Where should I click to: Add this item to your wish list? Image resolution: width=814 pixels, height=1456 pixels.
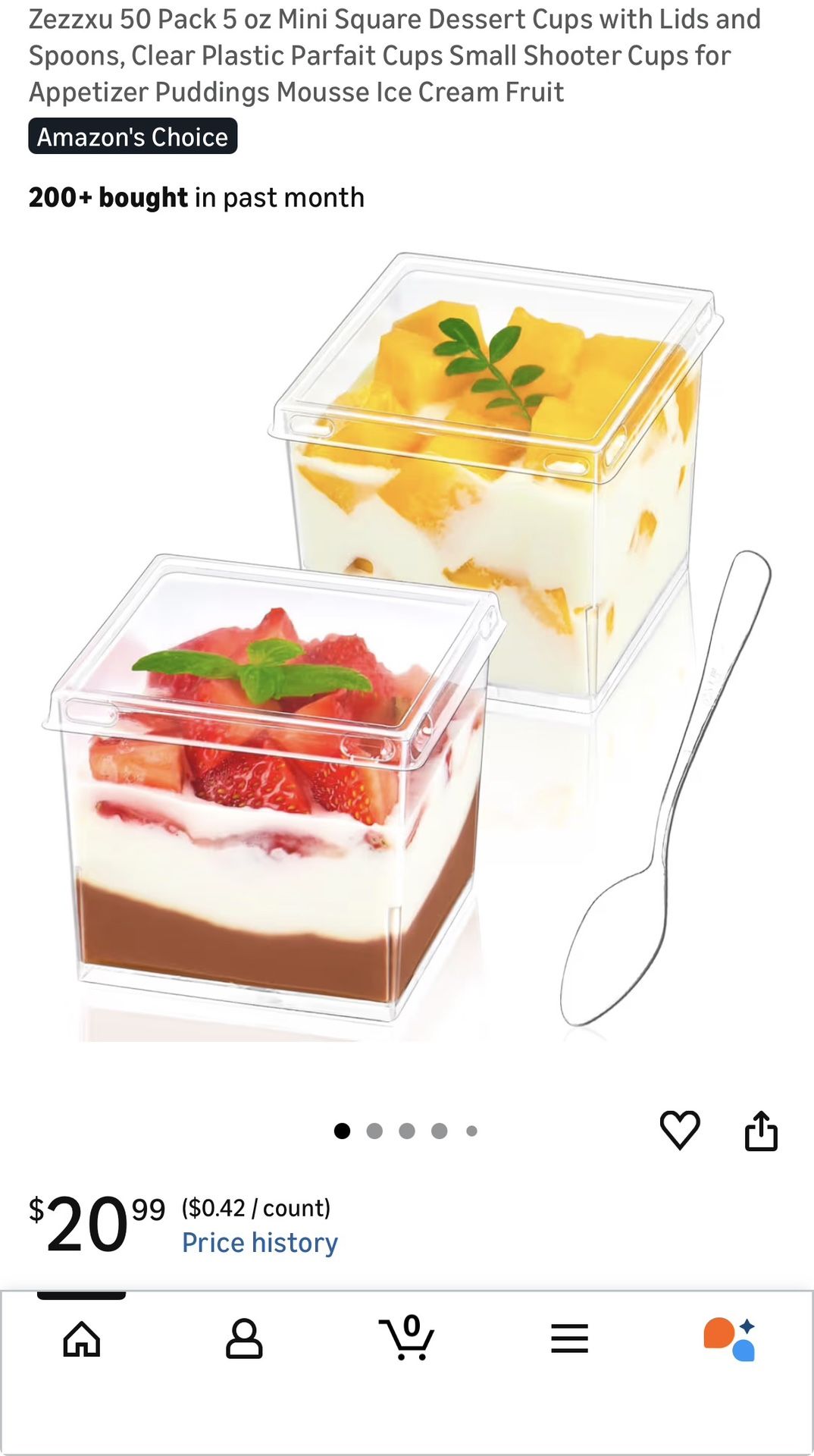pyautogui.click(x=680, y=1130)
